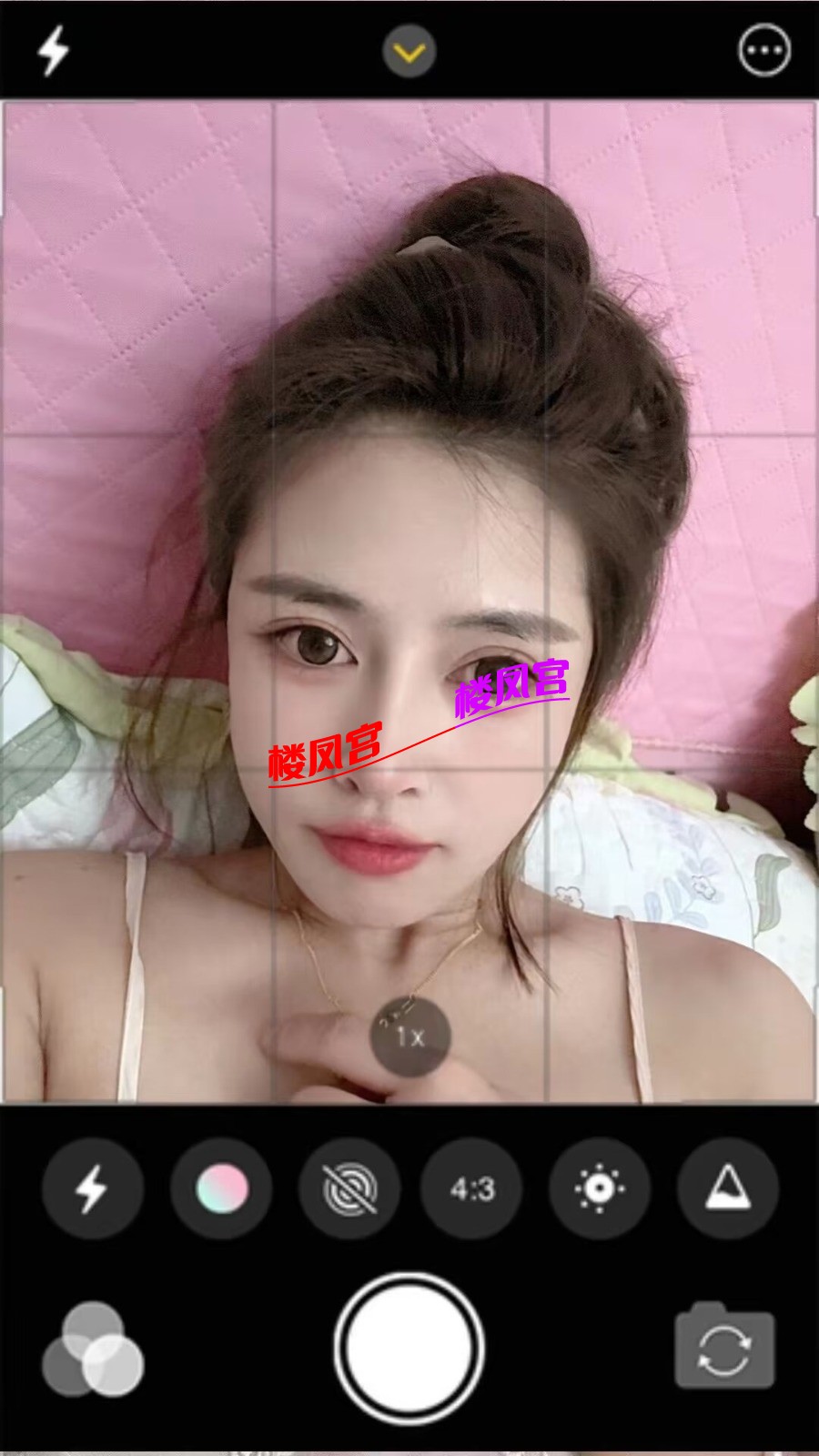Open the more options ellipsis menu

[x=763, y=51]
